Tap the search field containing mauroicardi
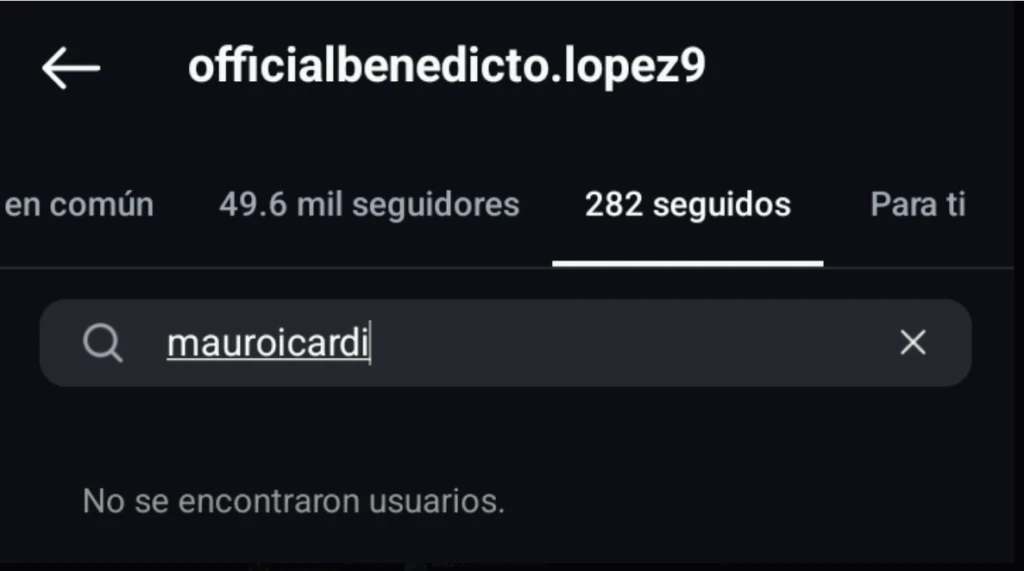 (x=500, y=343)
